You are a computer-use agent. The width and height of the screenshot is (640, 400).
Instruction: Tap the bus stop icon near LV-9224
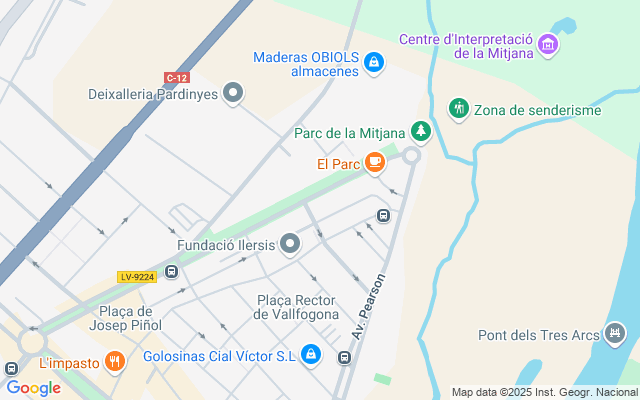point(172,272)
